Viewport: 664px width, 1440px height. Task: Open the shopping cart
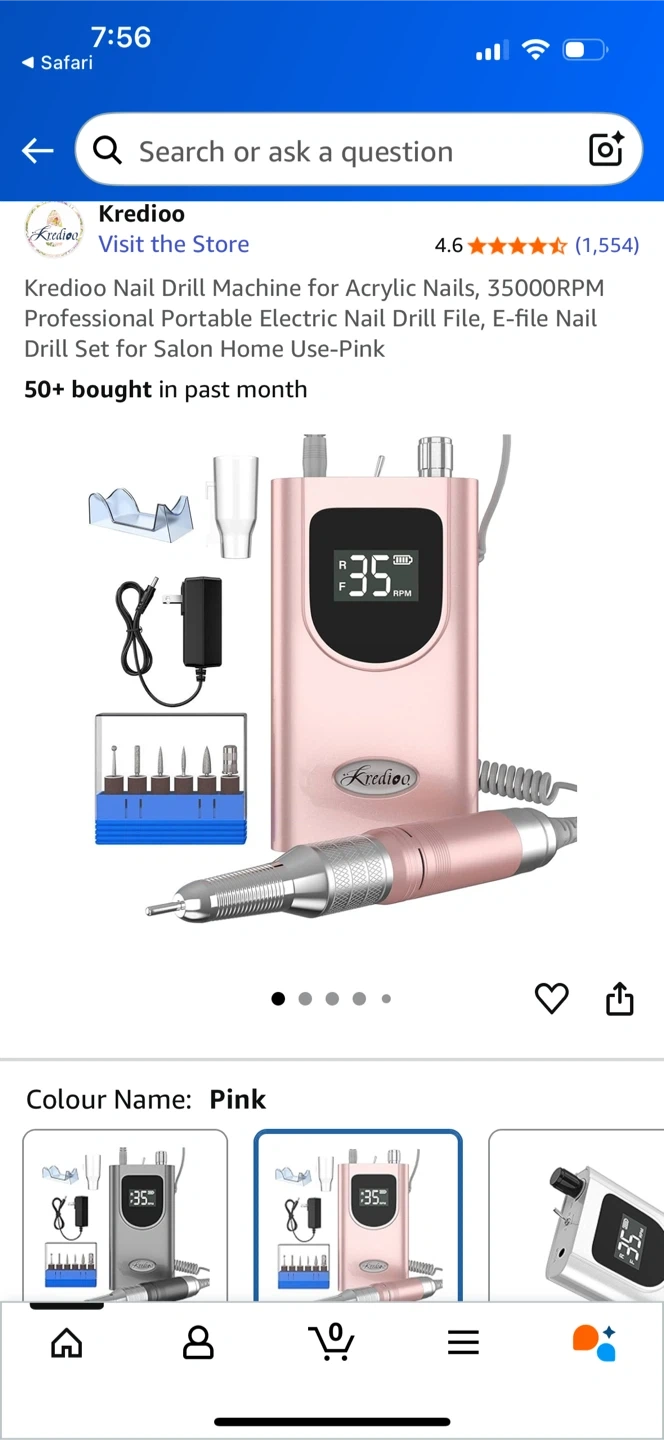coord(331,1342)
